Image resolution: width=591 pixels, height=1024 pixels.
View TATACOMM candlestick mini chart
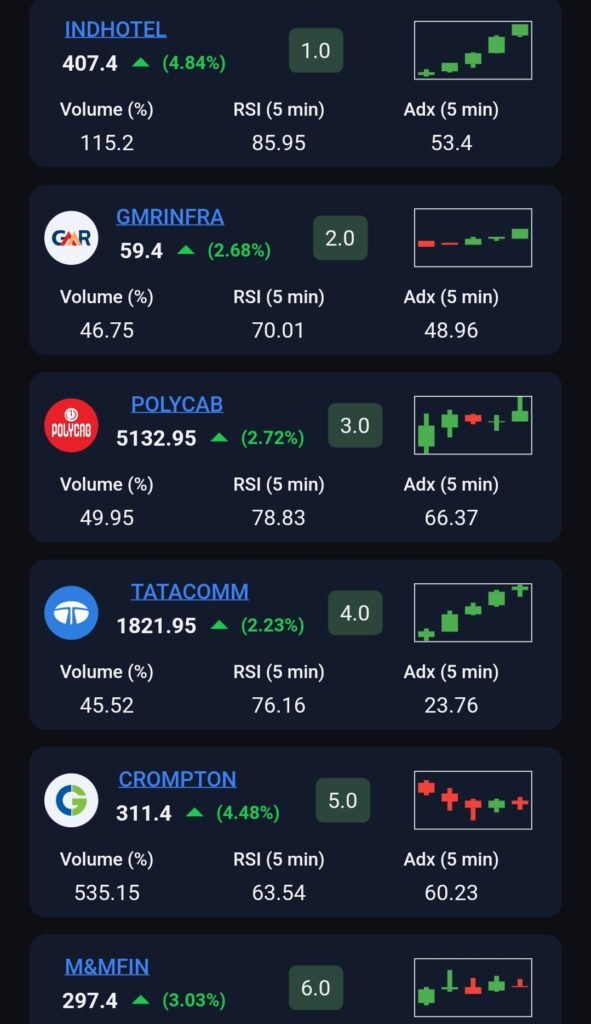tap(473, 613)
